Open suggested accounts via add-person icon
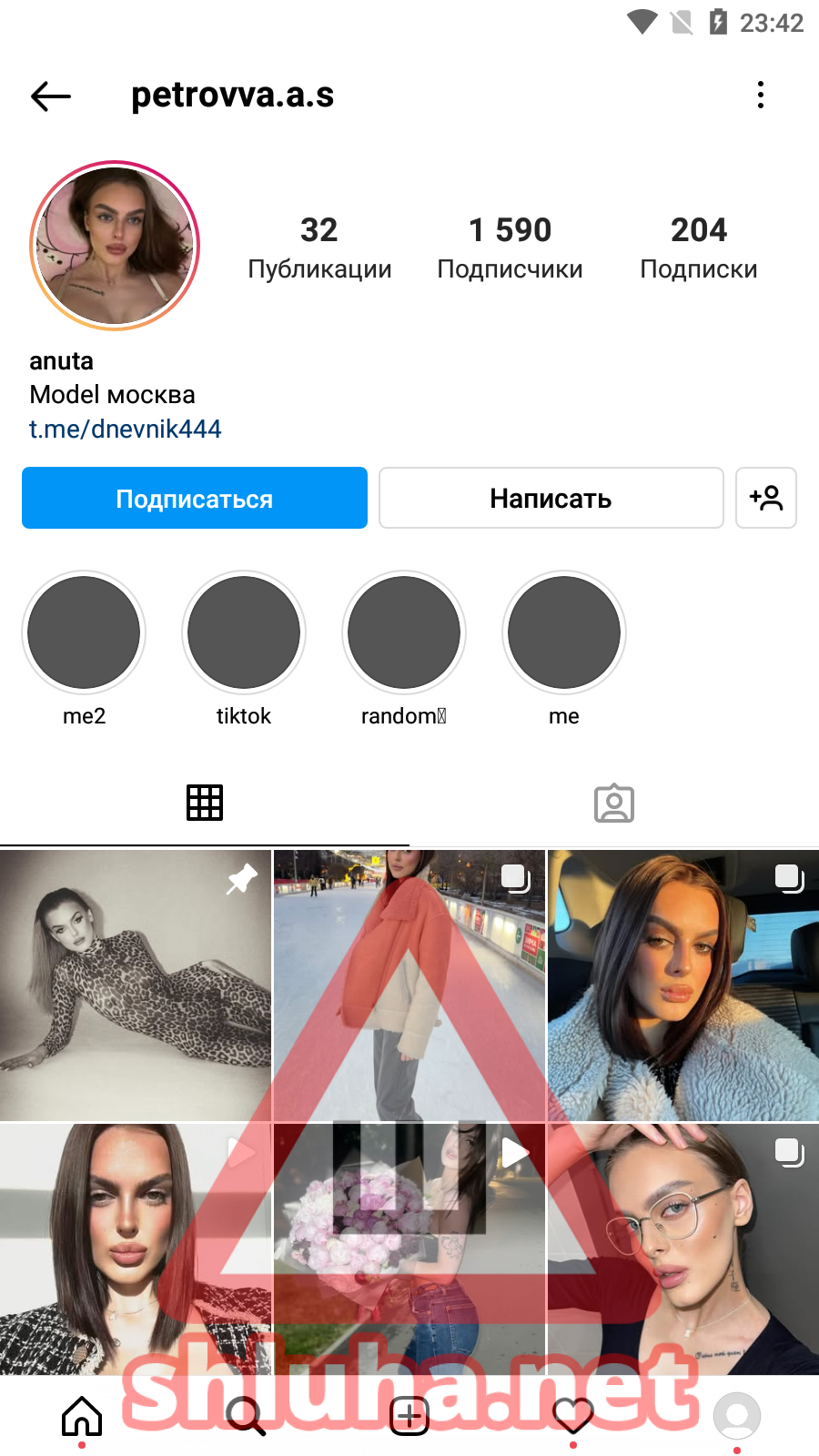 [x=766, y=498]
